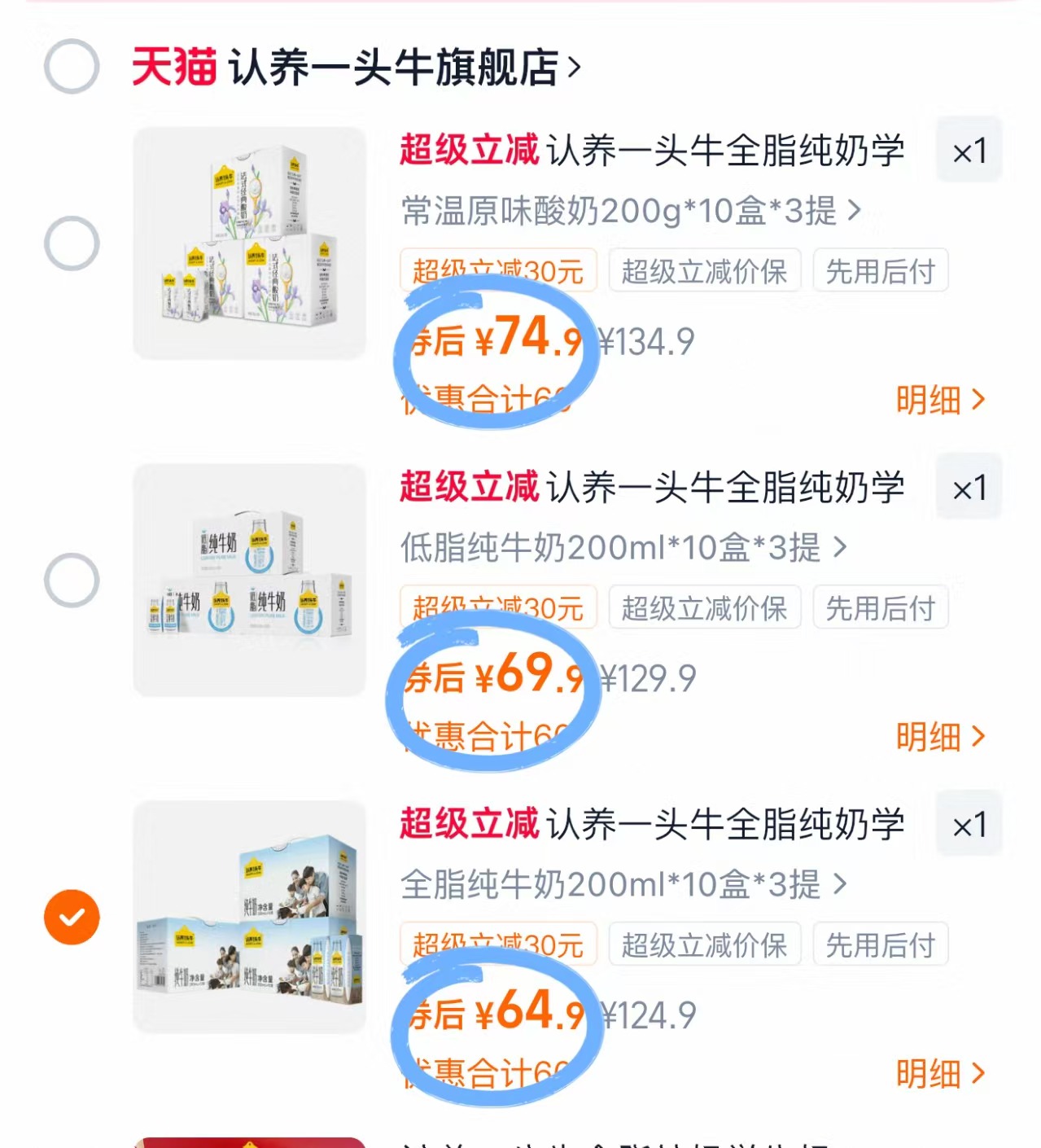Click 先用后付 tag on whole milk item
This screenshot has height=1148, width=1041.
[880, 944]
